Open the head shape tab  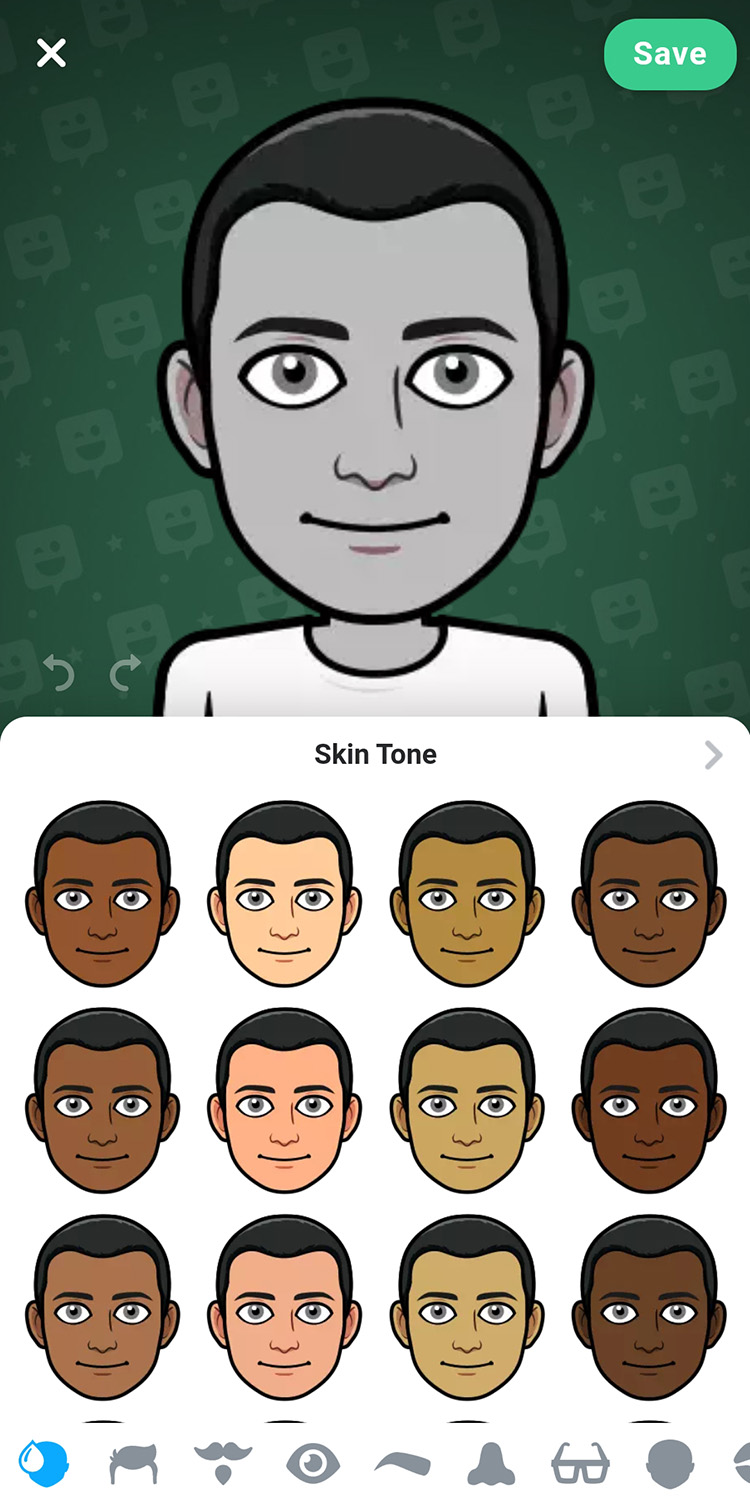669,1464
